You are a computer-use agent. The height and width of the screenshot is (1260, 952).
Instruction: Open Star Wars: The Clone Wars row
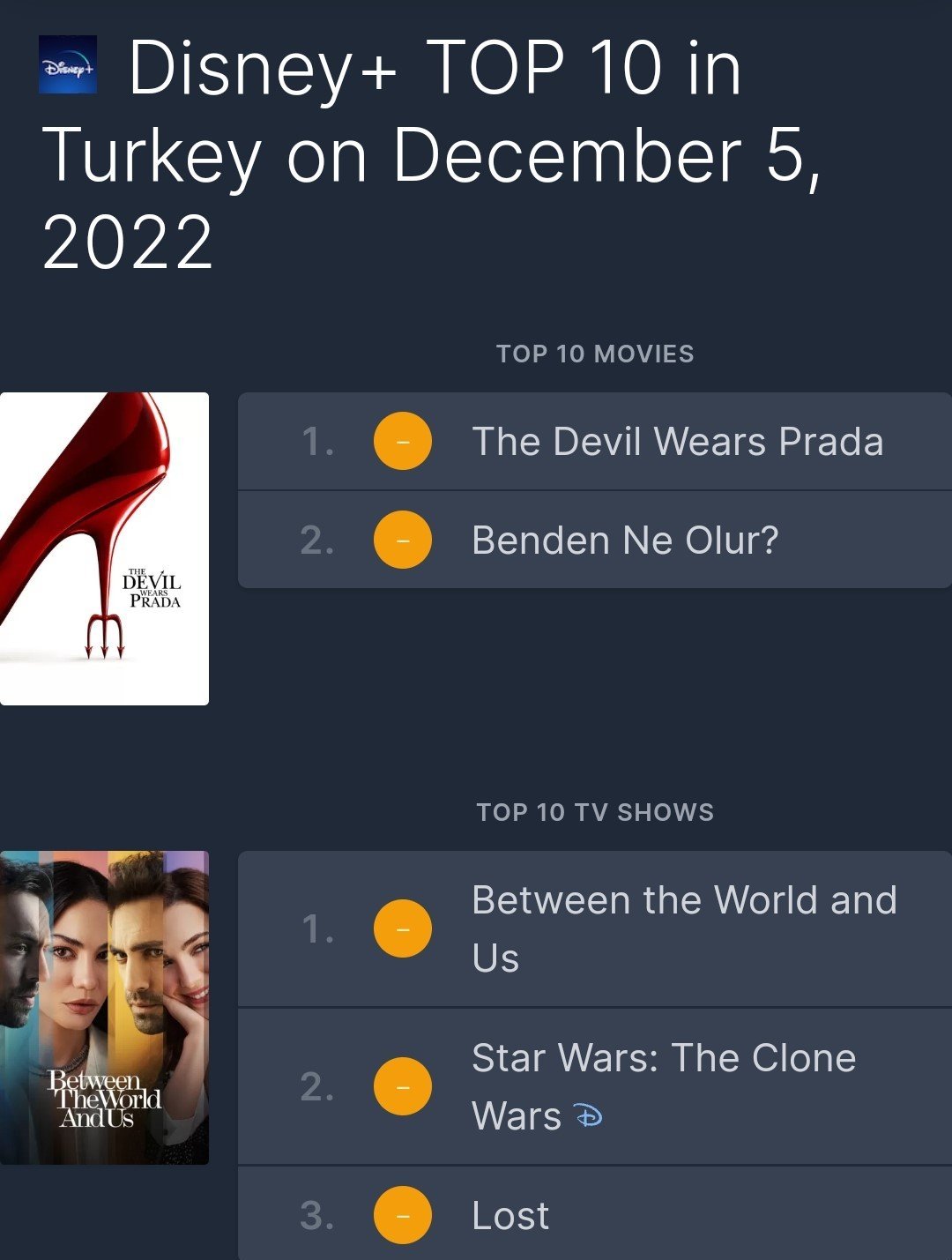tap(663, 1086)
